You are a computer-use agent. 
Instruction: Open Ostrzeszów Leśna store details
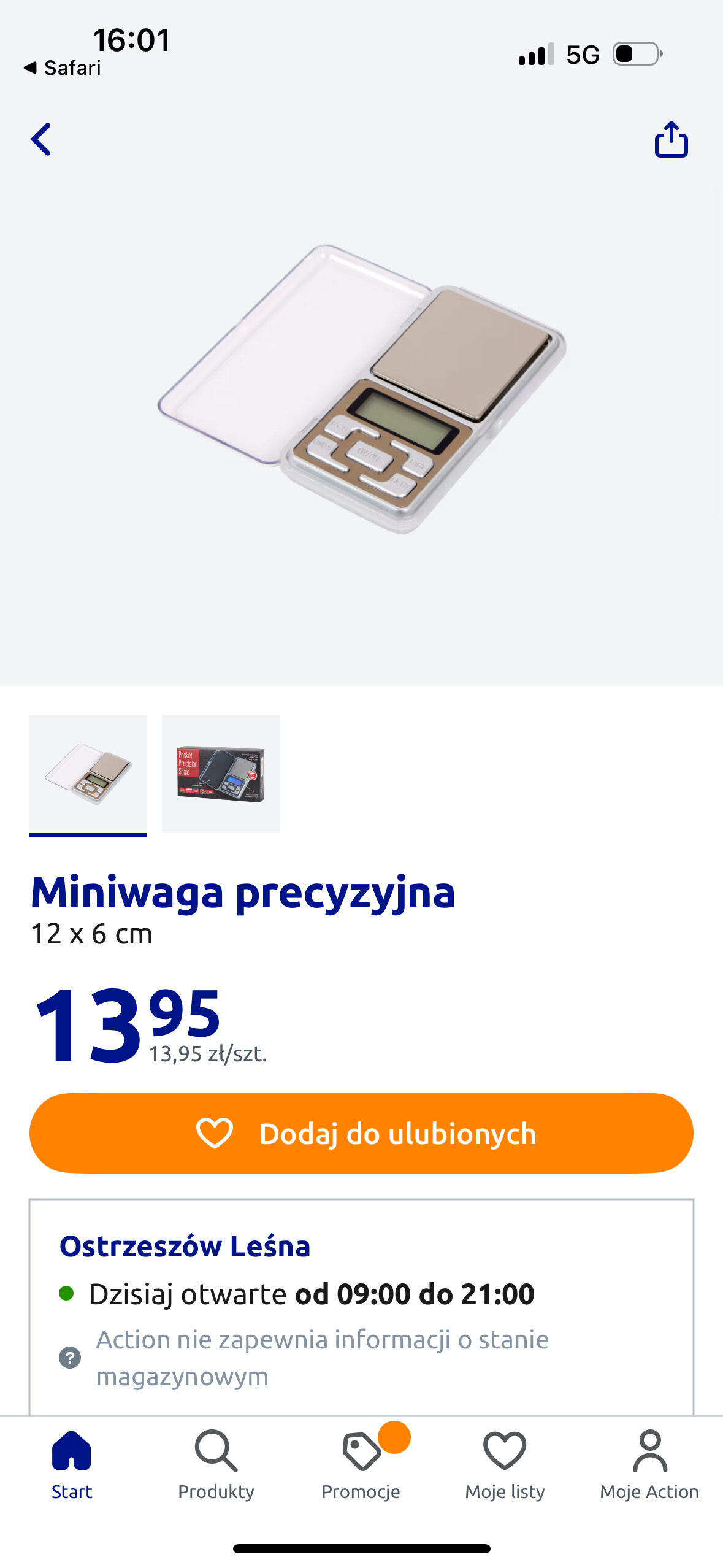tap(185, 1246)
